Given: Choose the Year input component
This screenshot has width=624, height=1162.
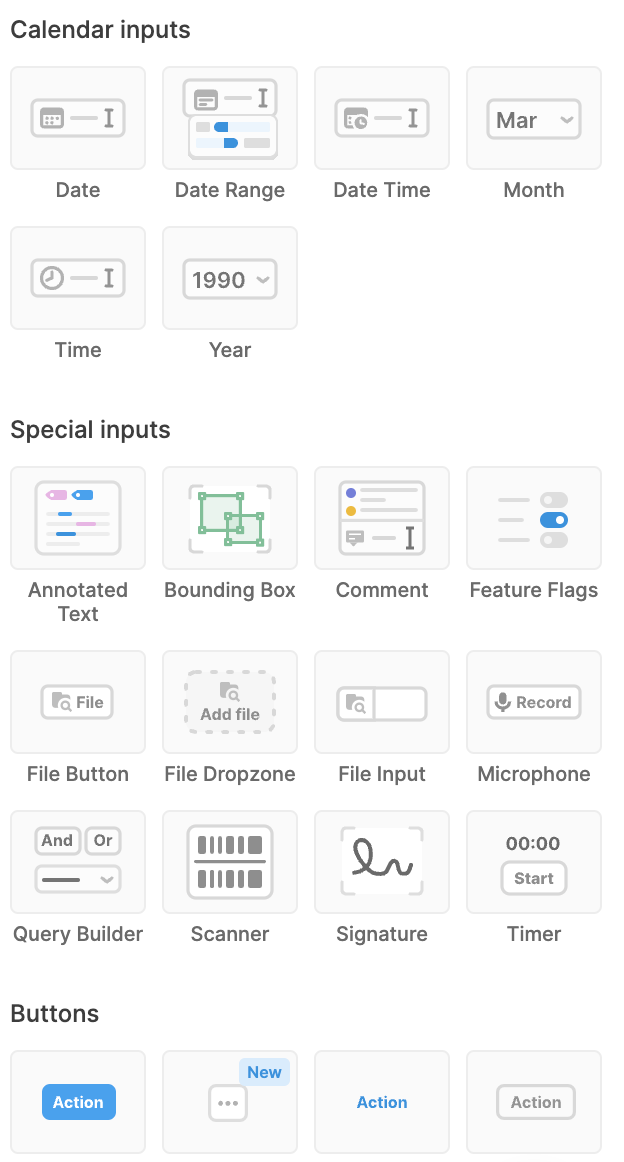Looking at the screenshot, I should 230,278.
